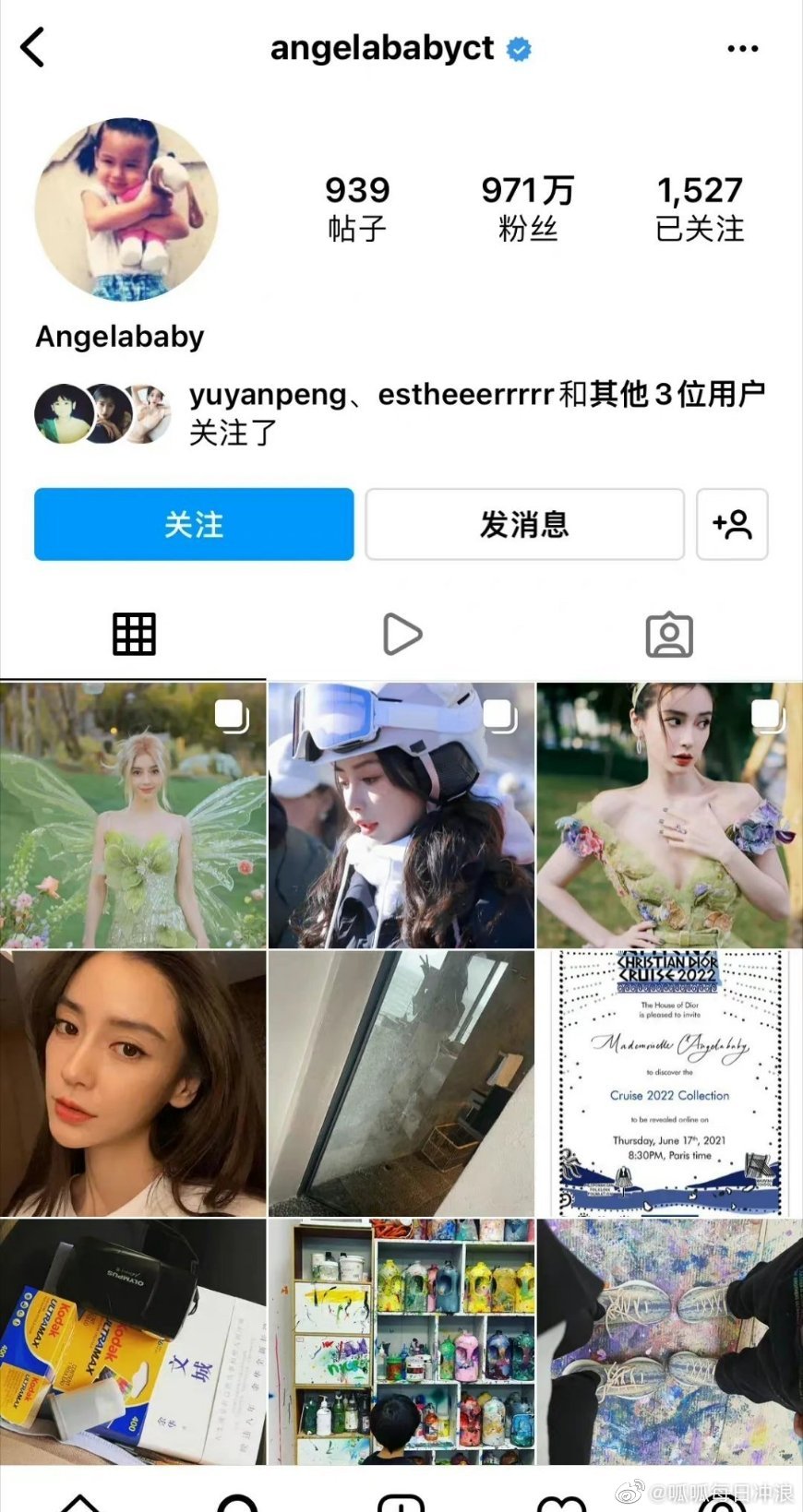Open Angelababy's profile picture
Image resolution: width=803 pixels, height=1512 pixels.
[126, 209]
